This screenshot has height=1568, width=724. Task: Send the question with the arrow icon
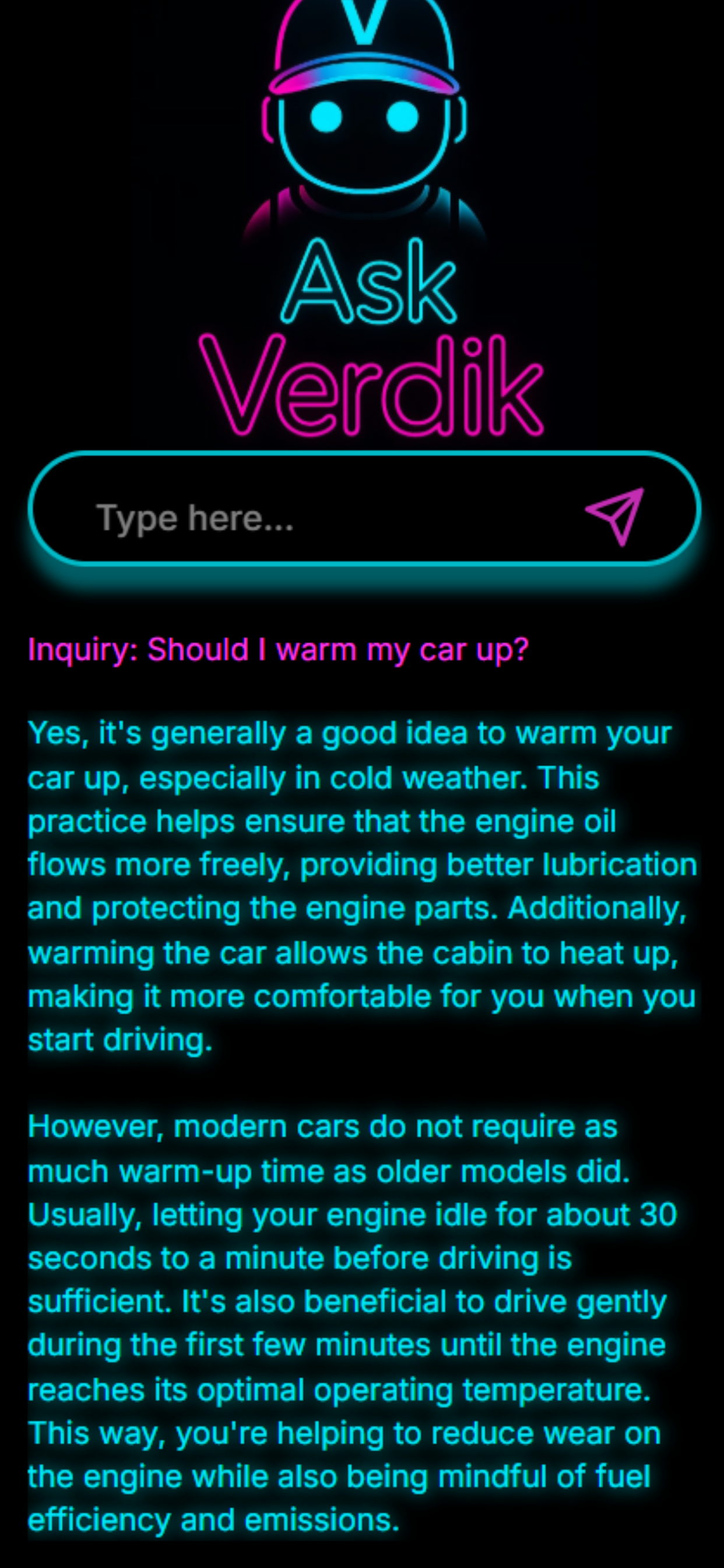pyautogui.click(x=615, y=516)
